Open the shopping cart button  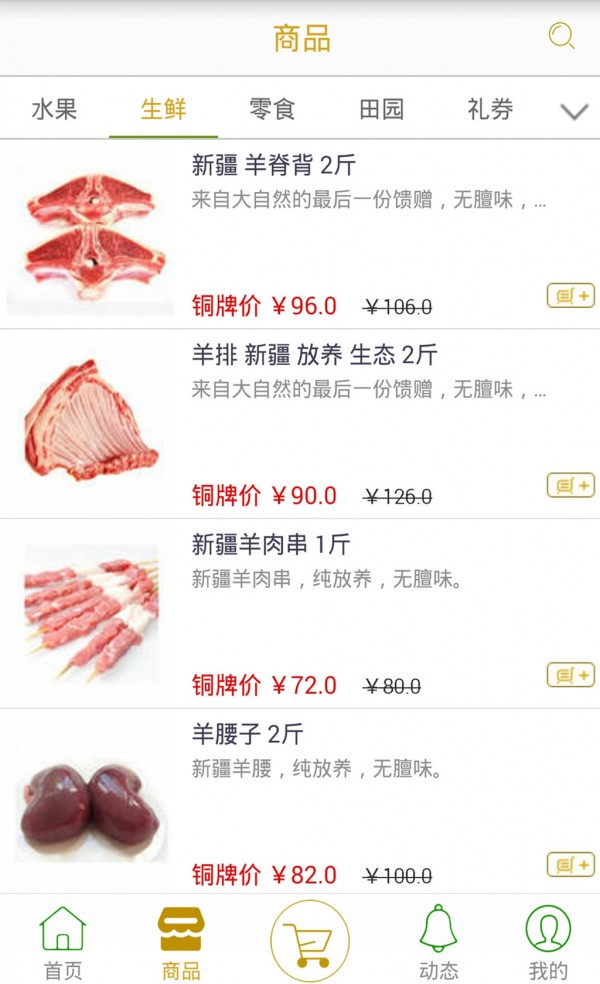coord(310,941)
